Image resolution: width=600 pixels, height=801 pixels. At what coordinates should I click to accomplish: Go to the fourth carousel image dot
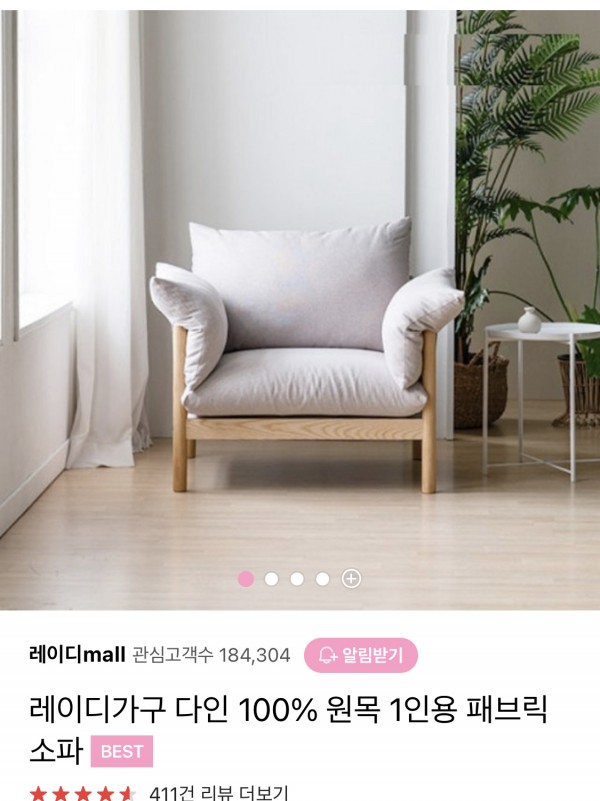pos(322,579)
